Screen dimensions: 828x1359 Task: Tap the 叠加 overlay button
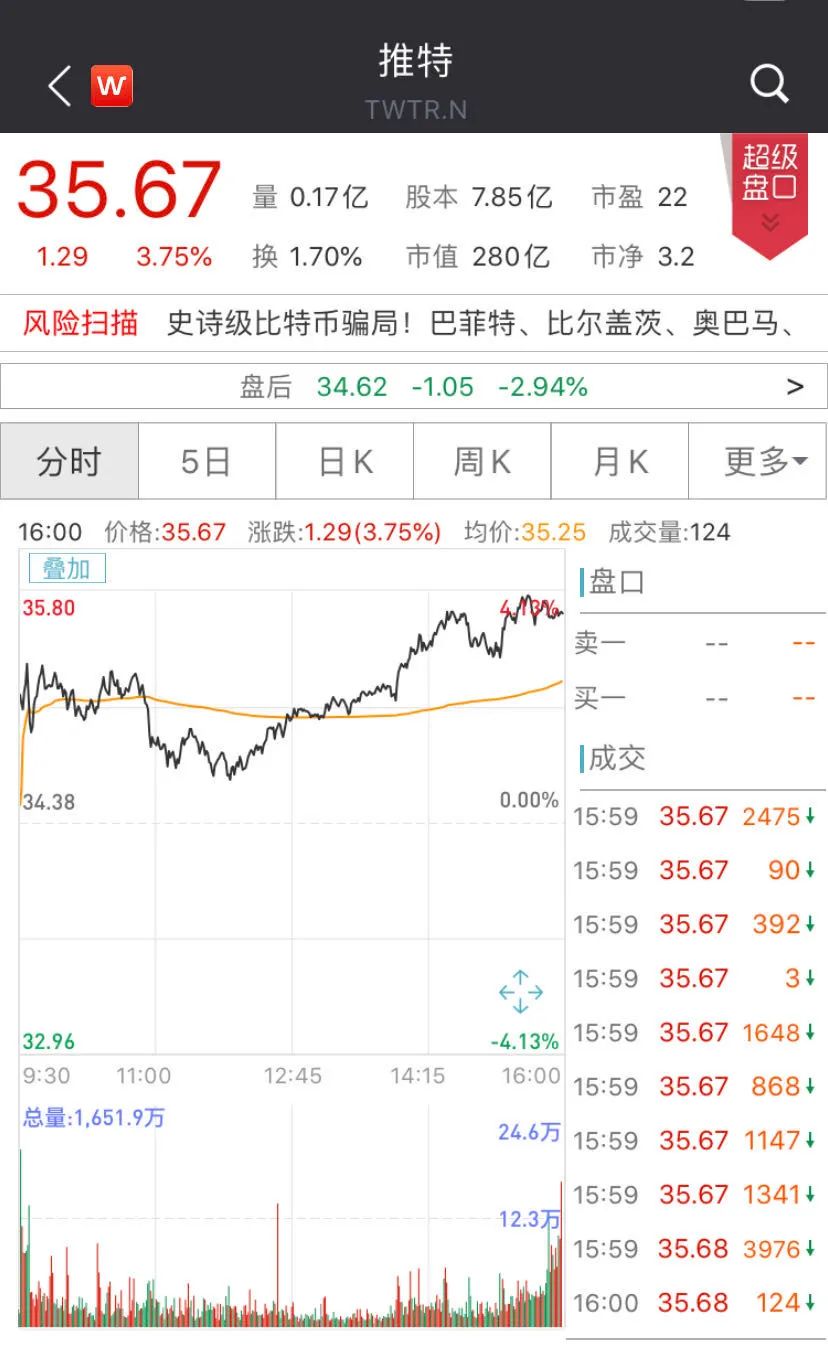(x=66, y=569)
